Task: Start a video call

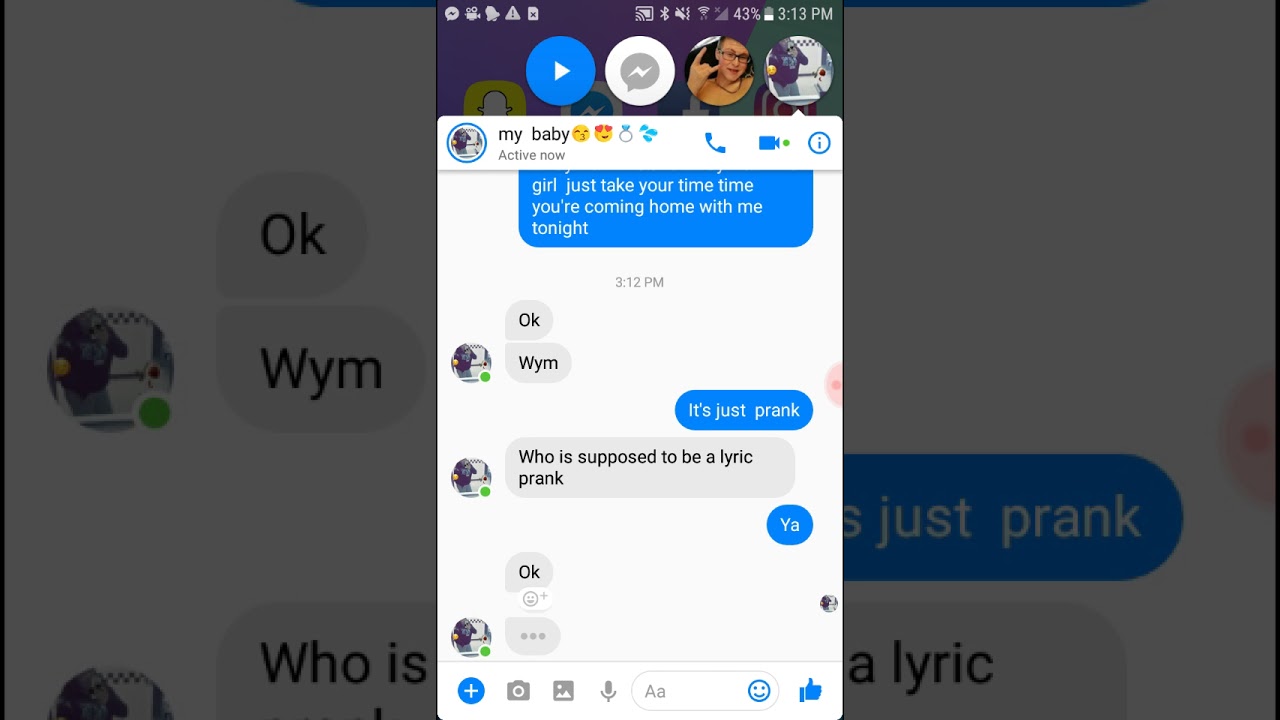Action: click(x=769, y=143)
